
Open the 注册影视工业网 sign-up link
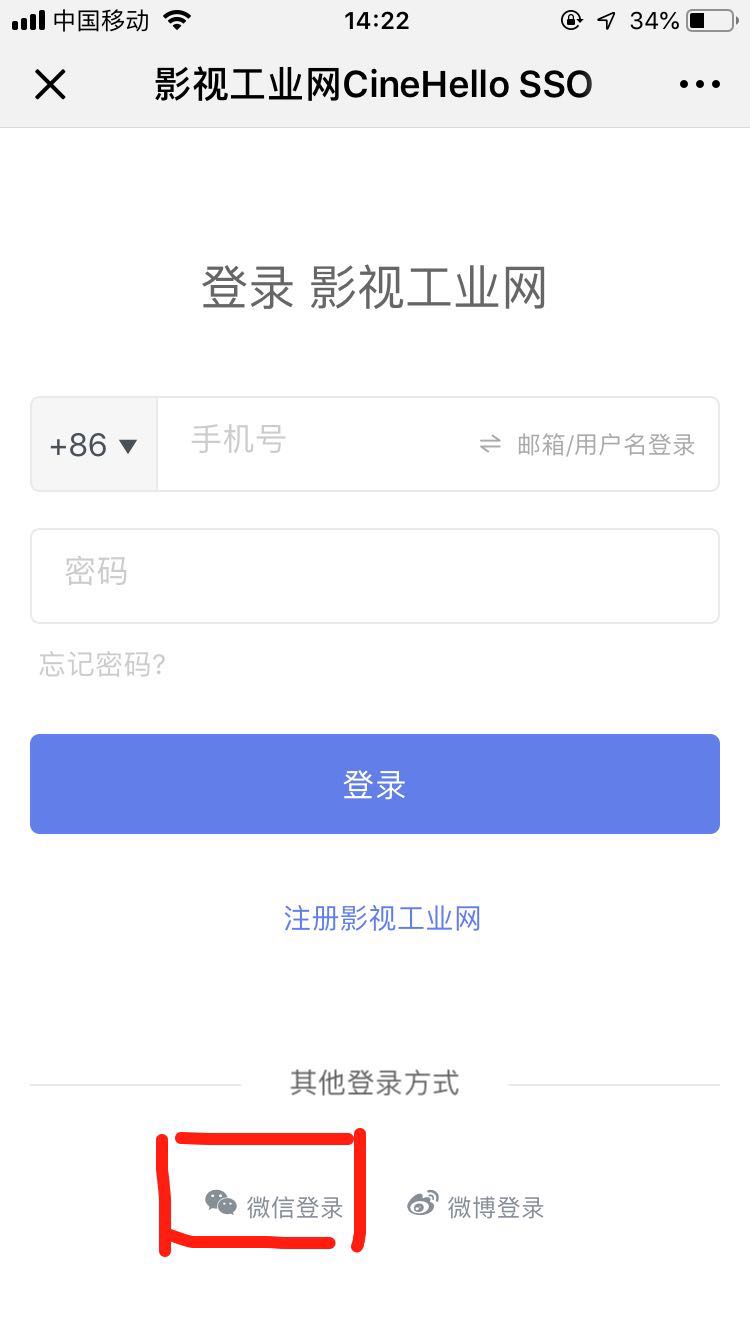pos(382,918)
